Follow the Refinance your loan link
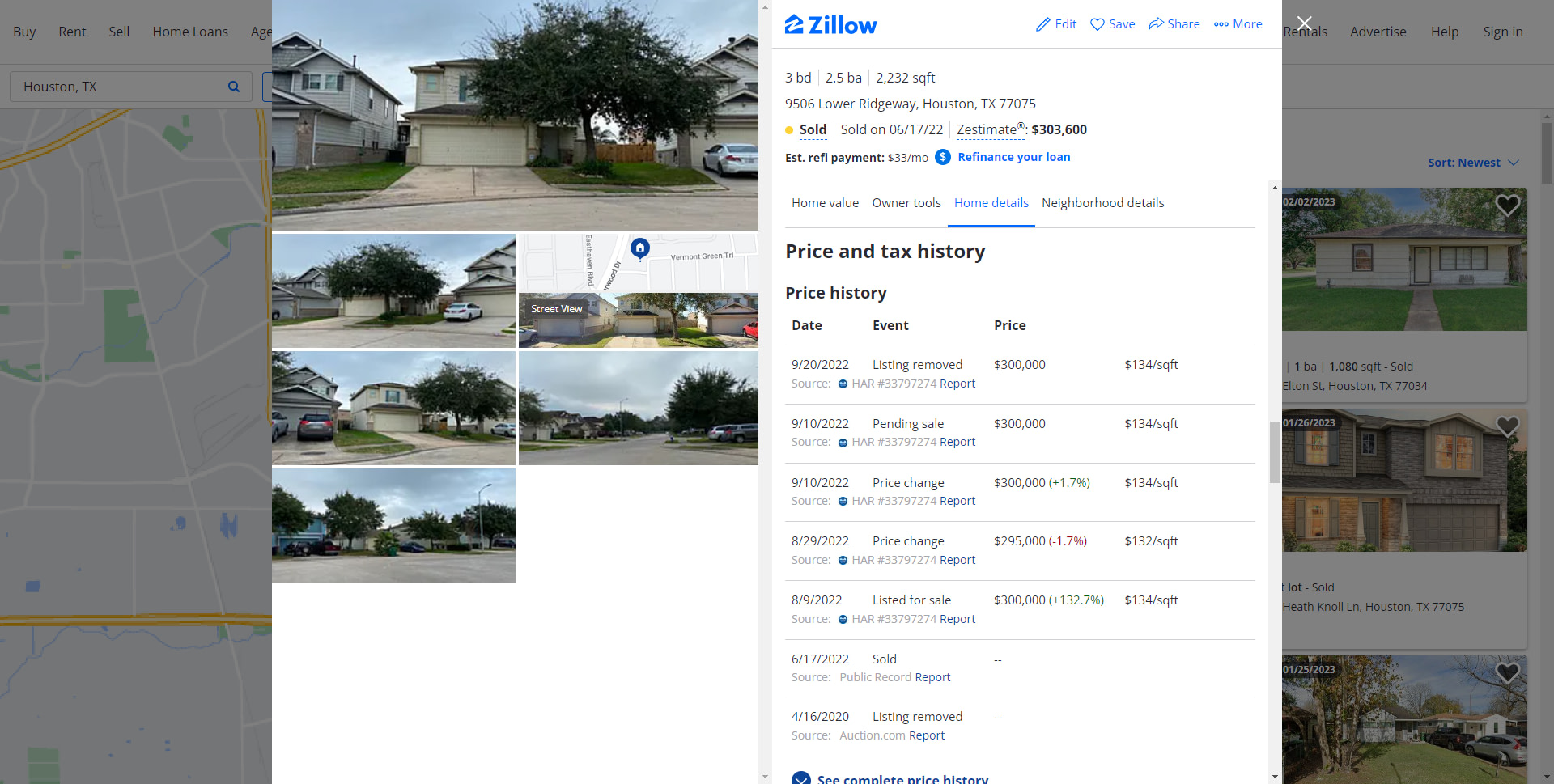 1013,157
